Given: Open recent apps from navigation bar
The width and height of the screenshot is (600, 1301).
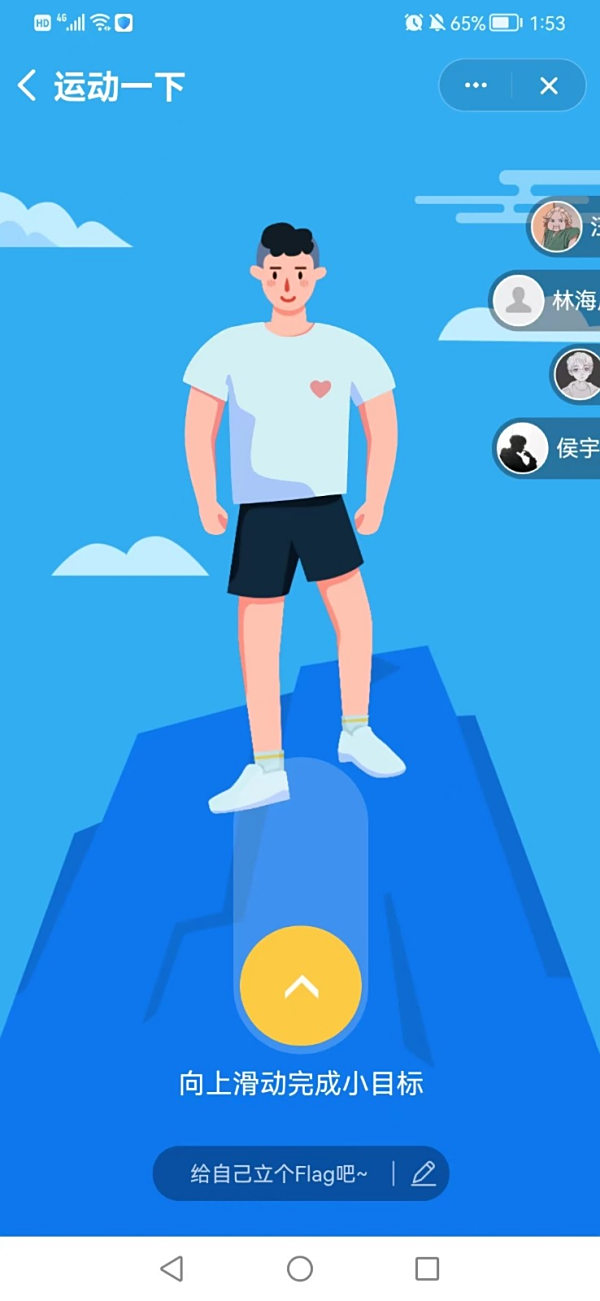Looking at the screenshot, I should coord(427,1269).
